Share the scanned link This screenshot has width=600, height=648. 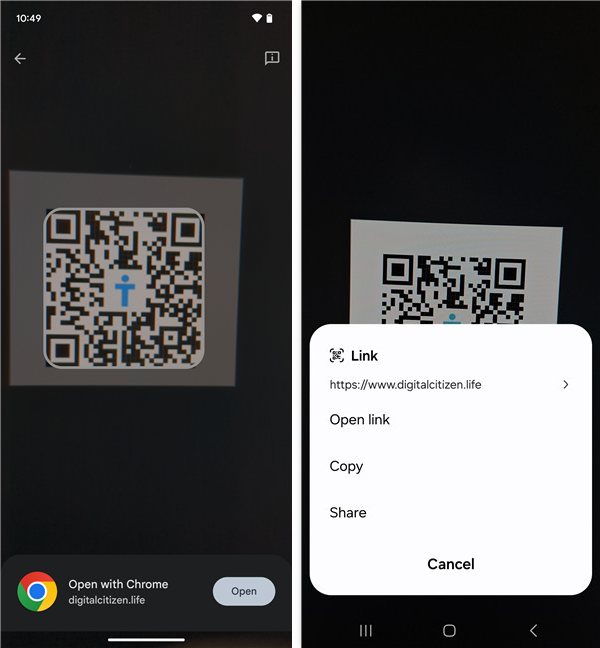tap(348, 512)
